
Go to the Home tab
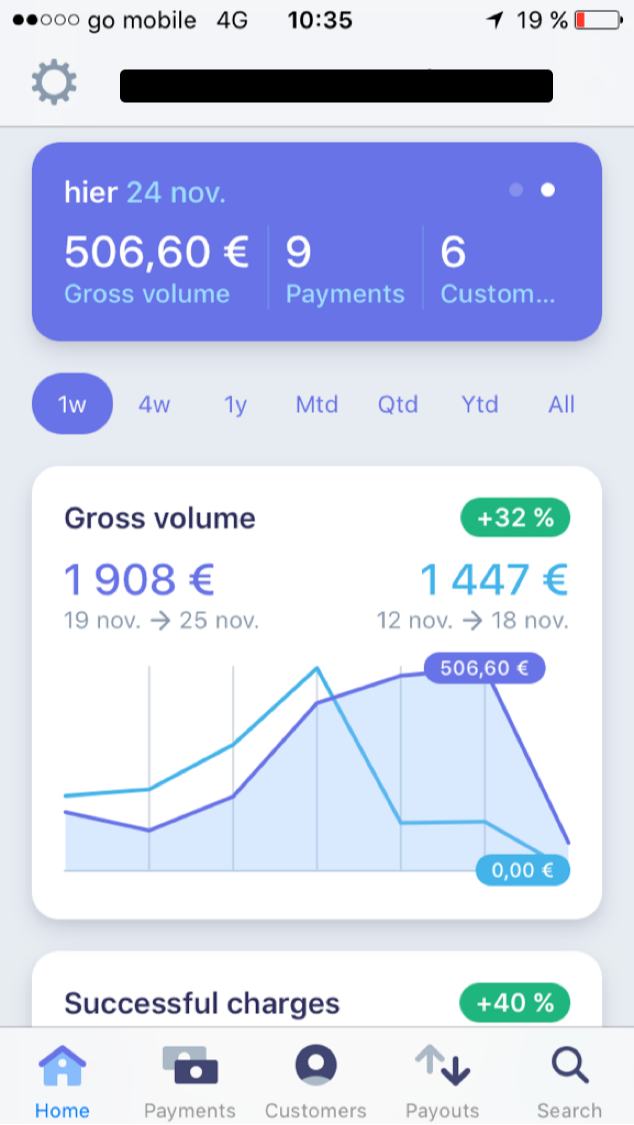tap(62, 1080)
